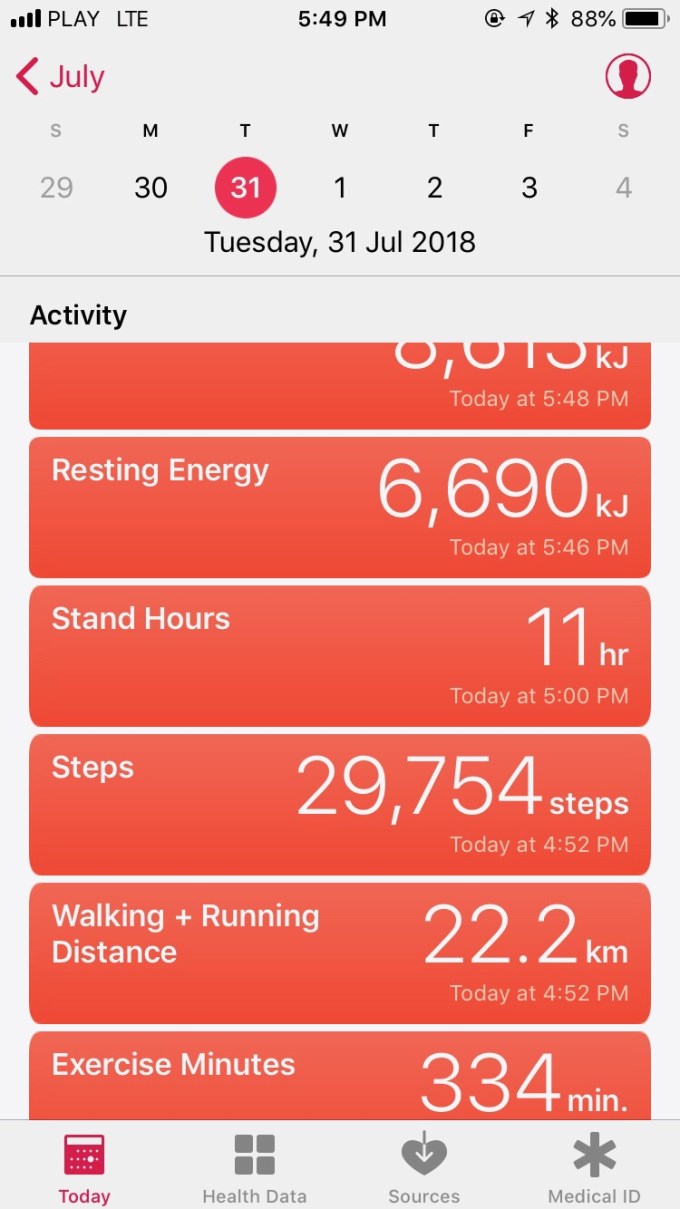Select Sunday the 29th

(56, 187)
